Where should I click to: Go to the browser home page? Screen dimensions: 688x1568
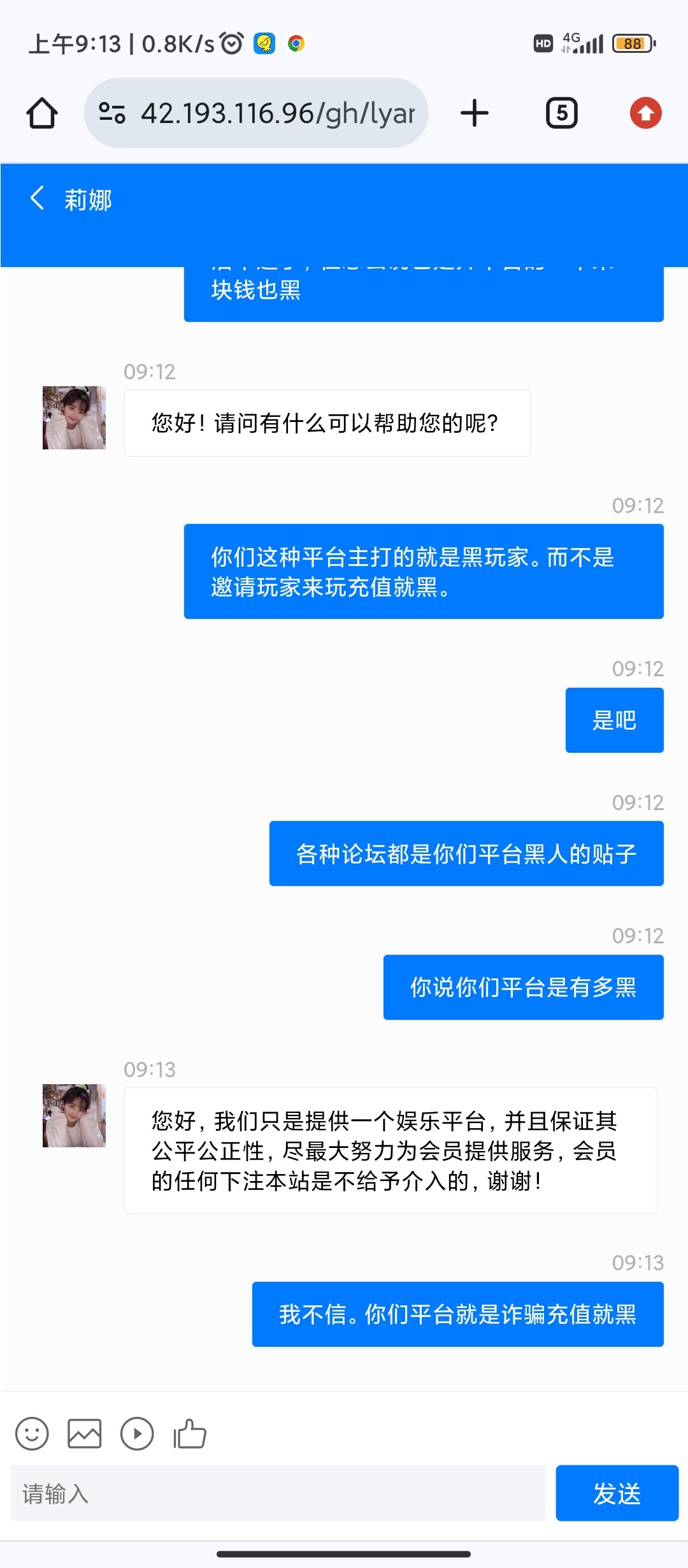pyautogui.click(x=42, y=113)
